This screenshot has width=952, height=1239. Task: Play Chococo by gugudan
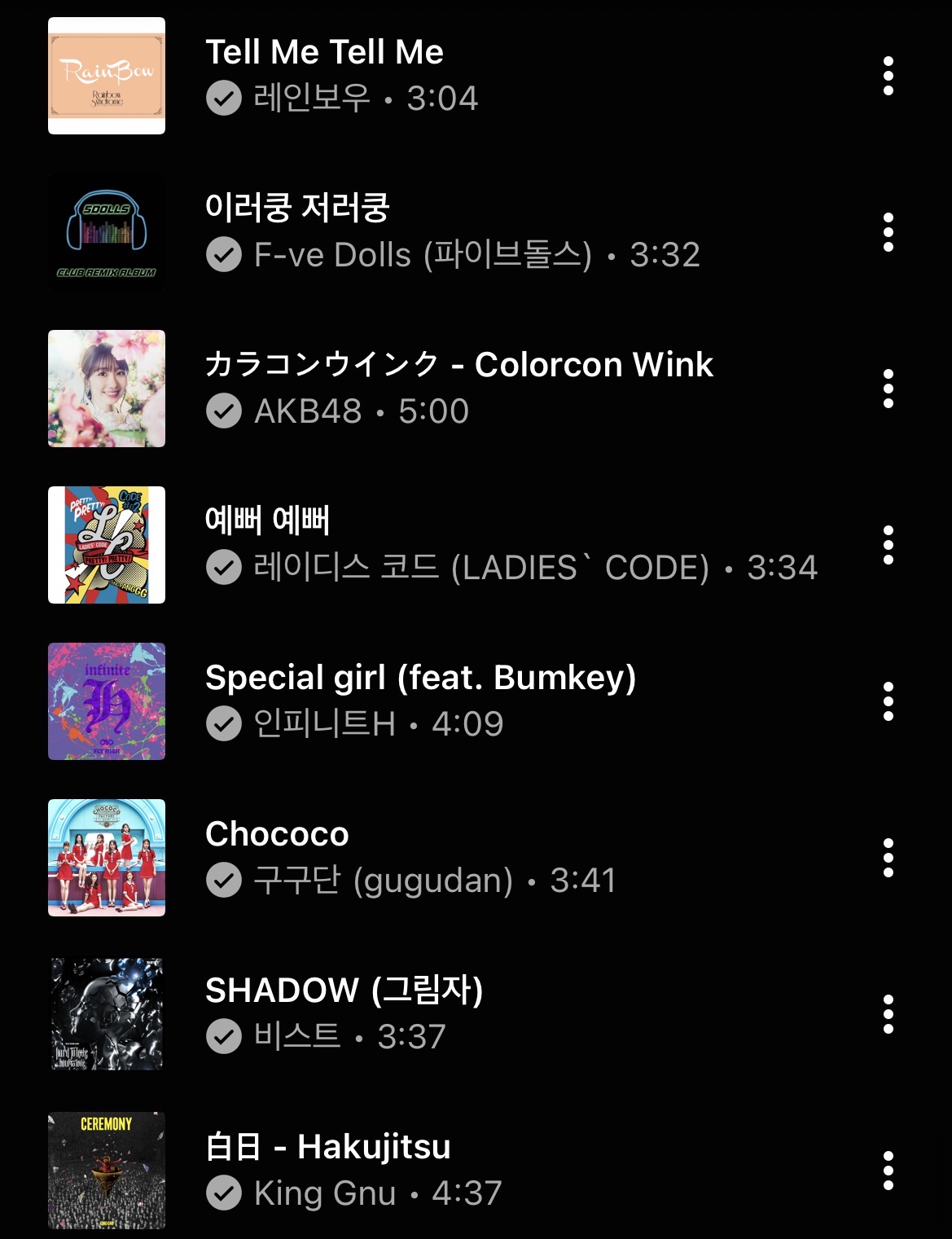click(x=277, y=834)
